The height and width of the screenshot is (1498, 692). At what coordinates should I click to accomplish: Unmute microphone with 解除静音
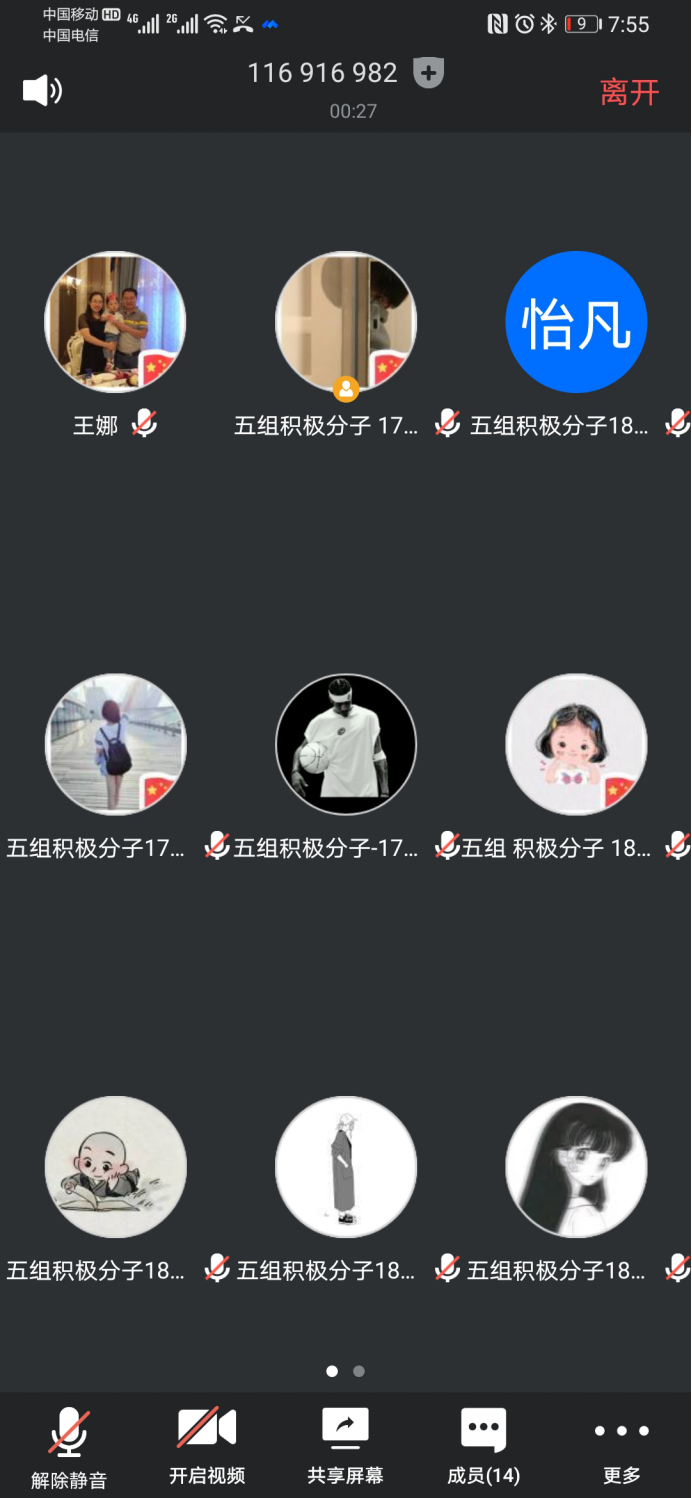coord(69,1445)
